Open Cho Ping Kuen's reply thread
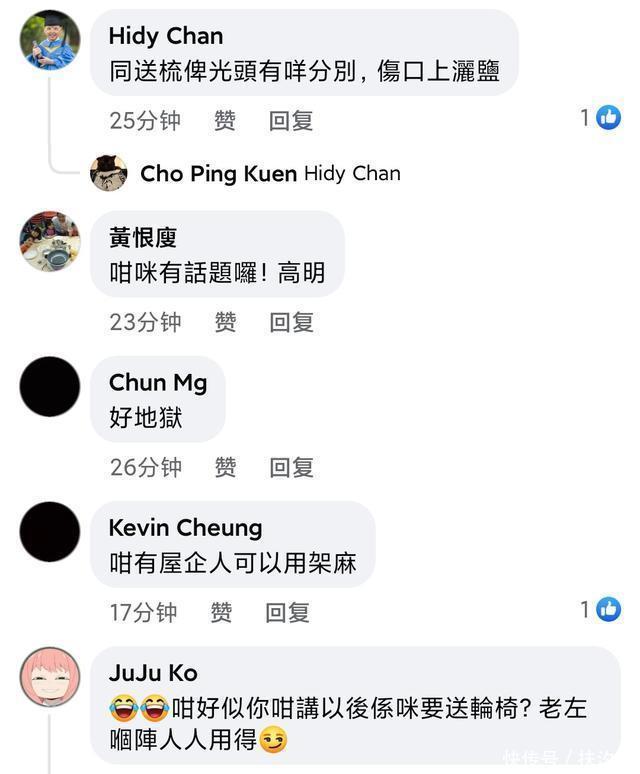640x774 pixels. [218, 173]
